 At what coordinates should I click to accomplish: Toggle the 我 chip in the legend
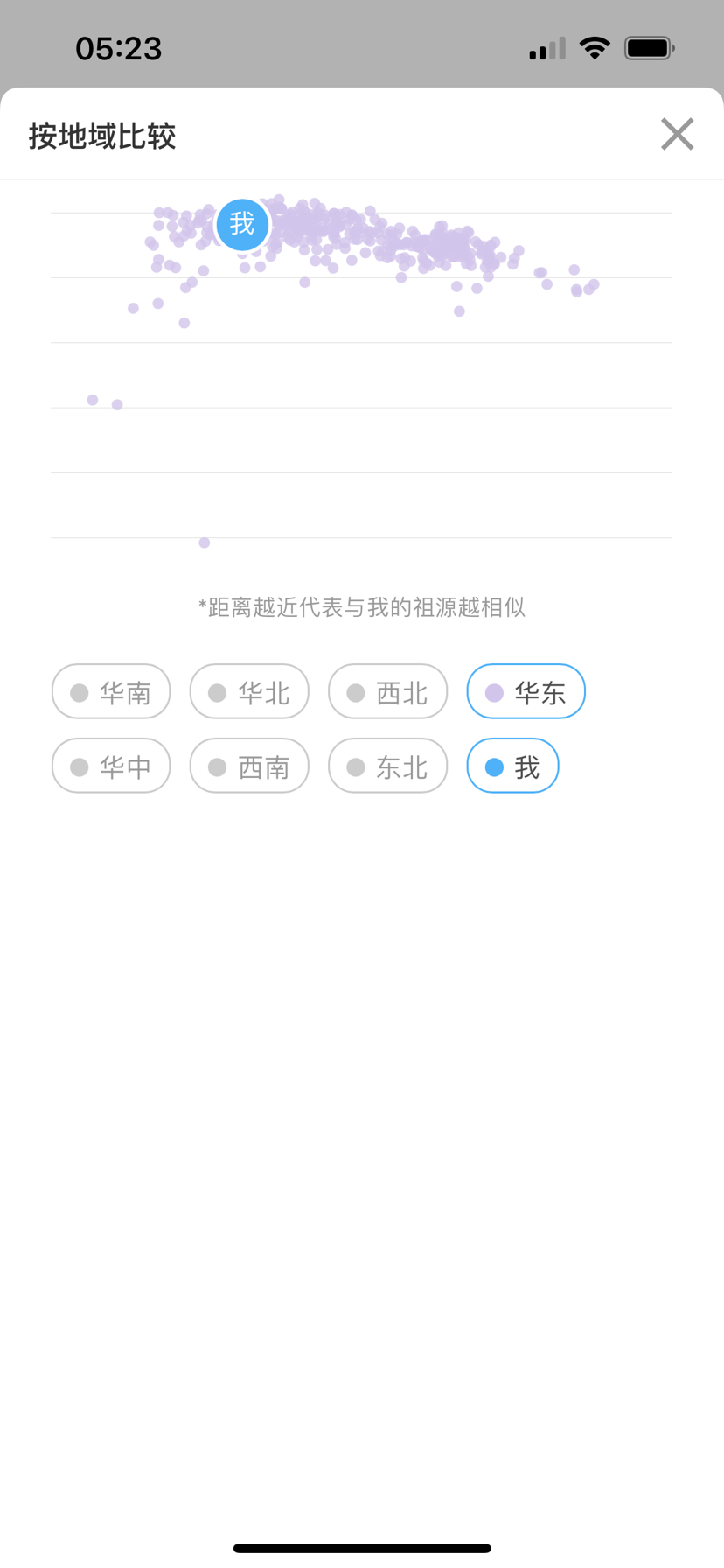[x=512, y=766]
